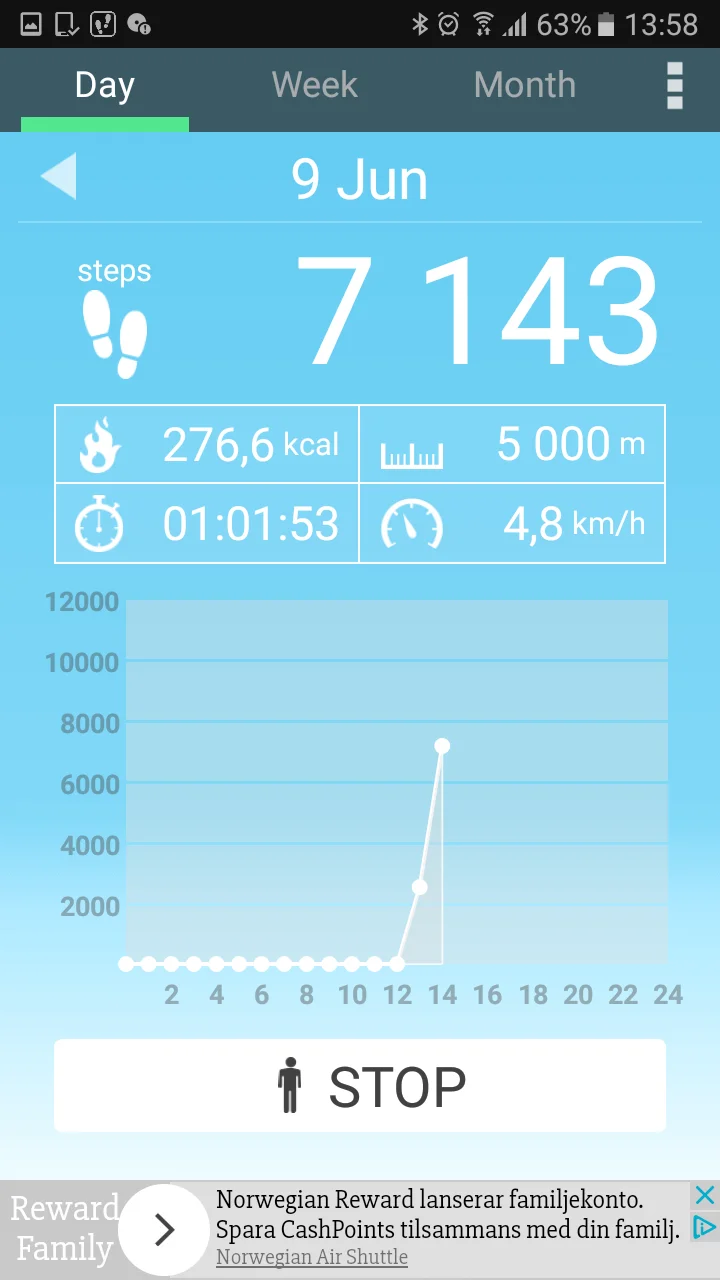Tap the STOP button

click(360, 1086)
